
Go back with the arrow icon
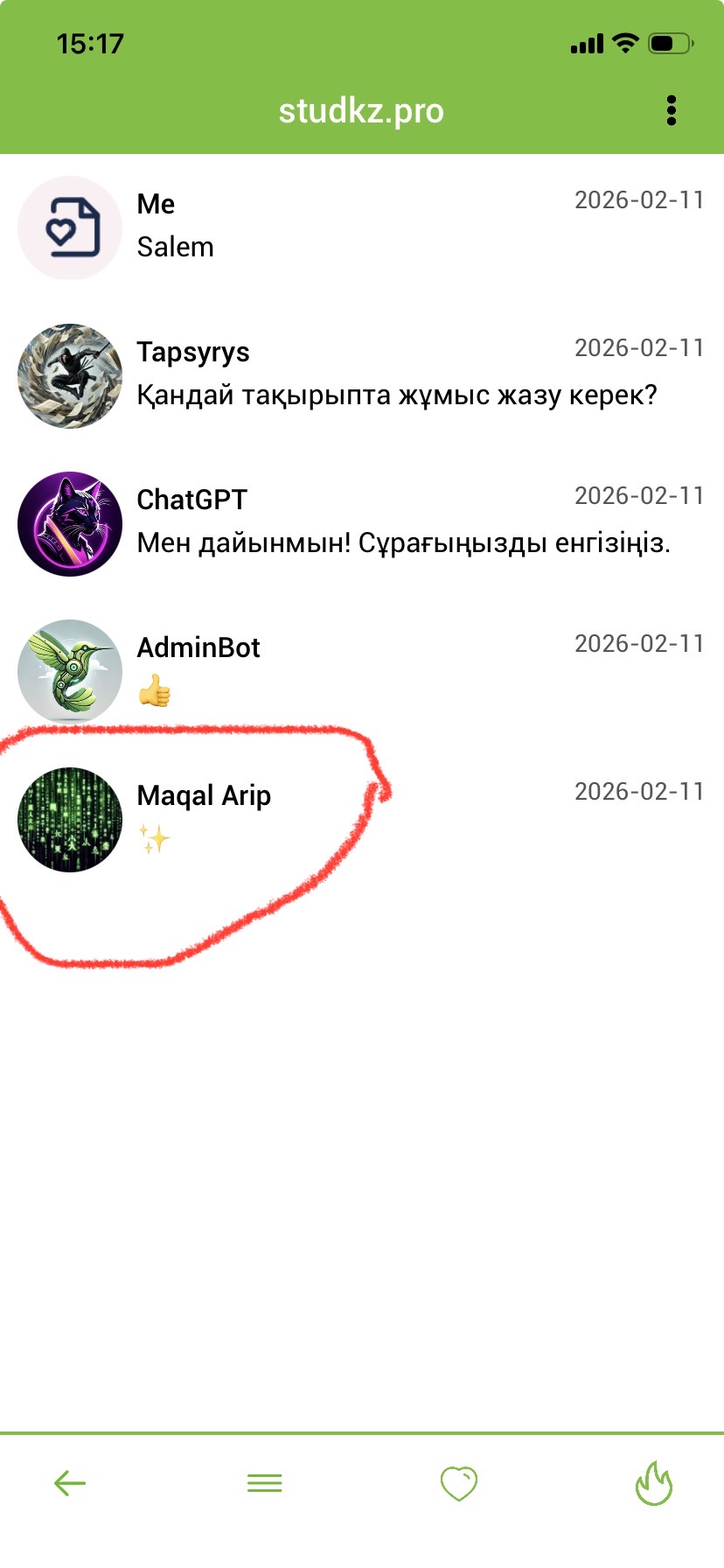coord(70,1483)
